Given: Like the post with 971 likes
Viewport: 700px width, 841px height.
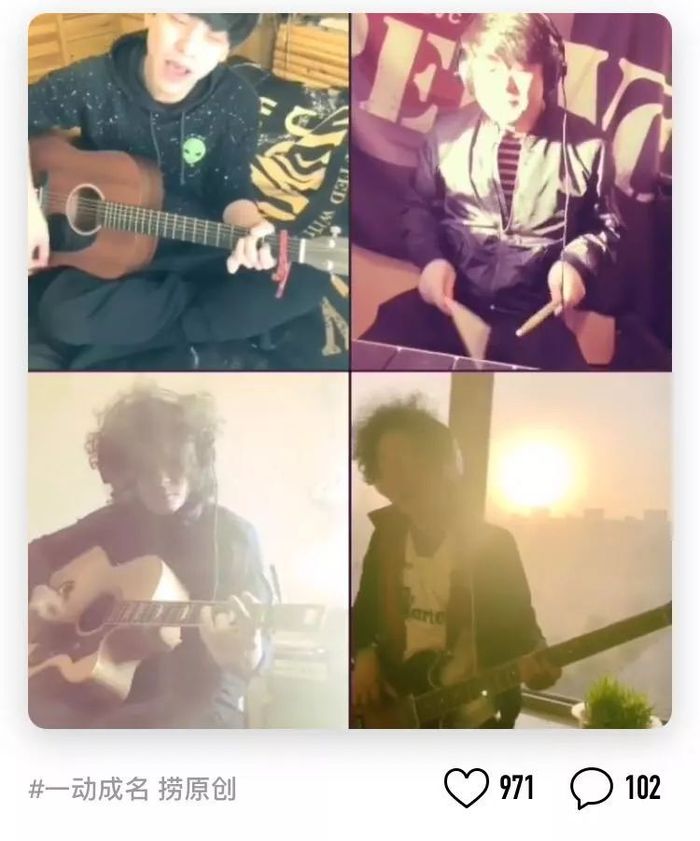Looking at the screenshot, I should point(465,789).
